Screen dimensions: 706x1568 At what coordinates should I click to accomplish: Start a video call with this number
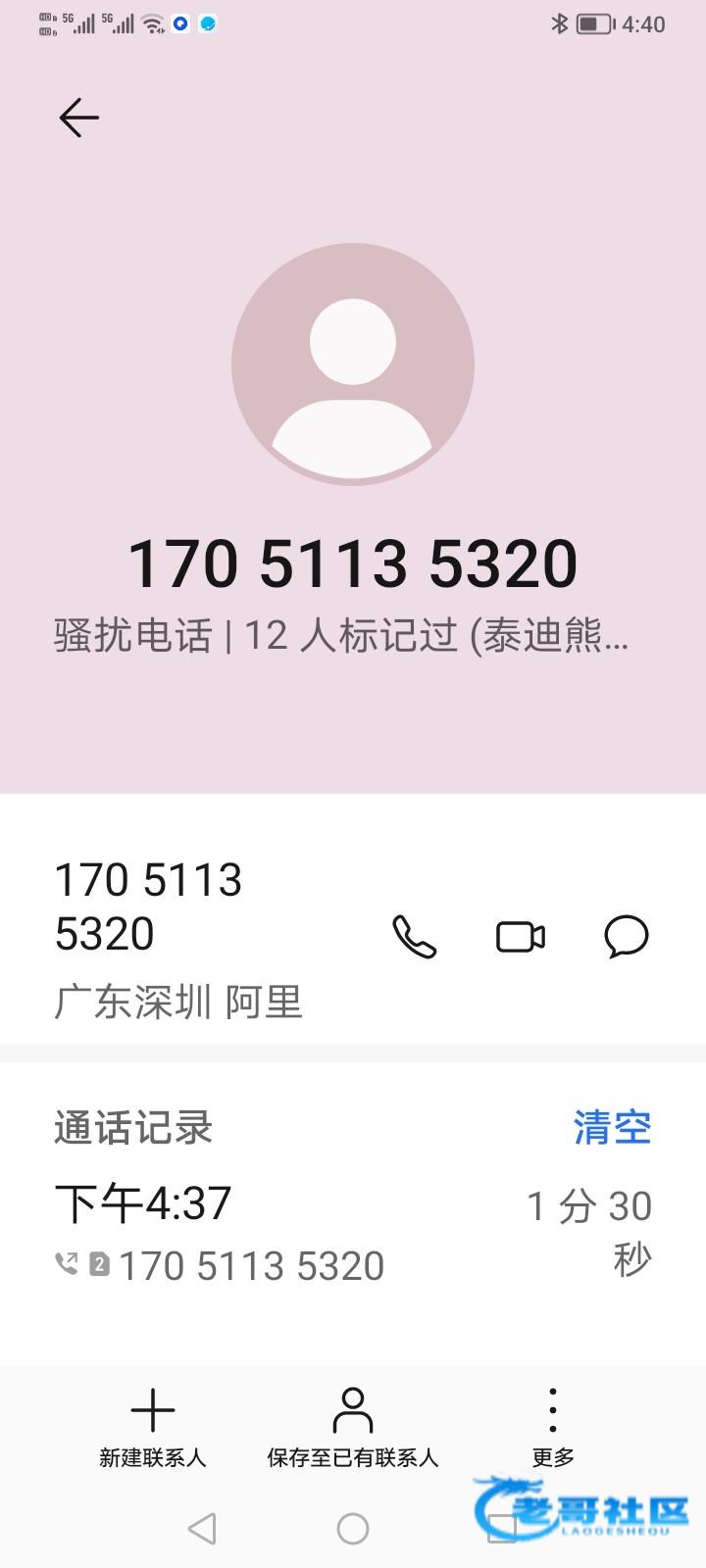pos(521,937)
